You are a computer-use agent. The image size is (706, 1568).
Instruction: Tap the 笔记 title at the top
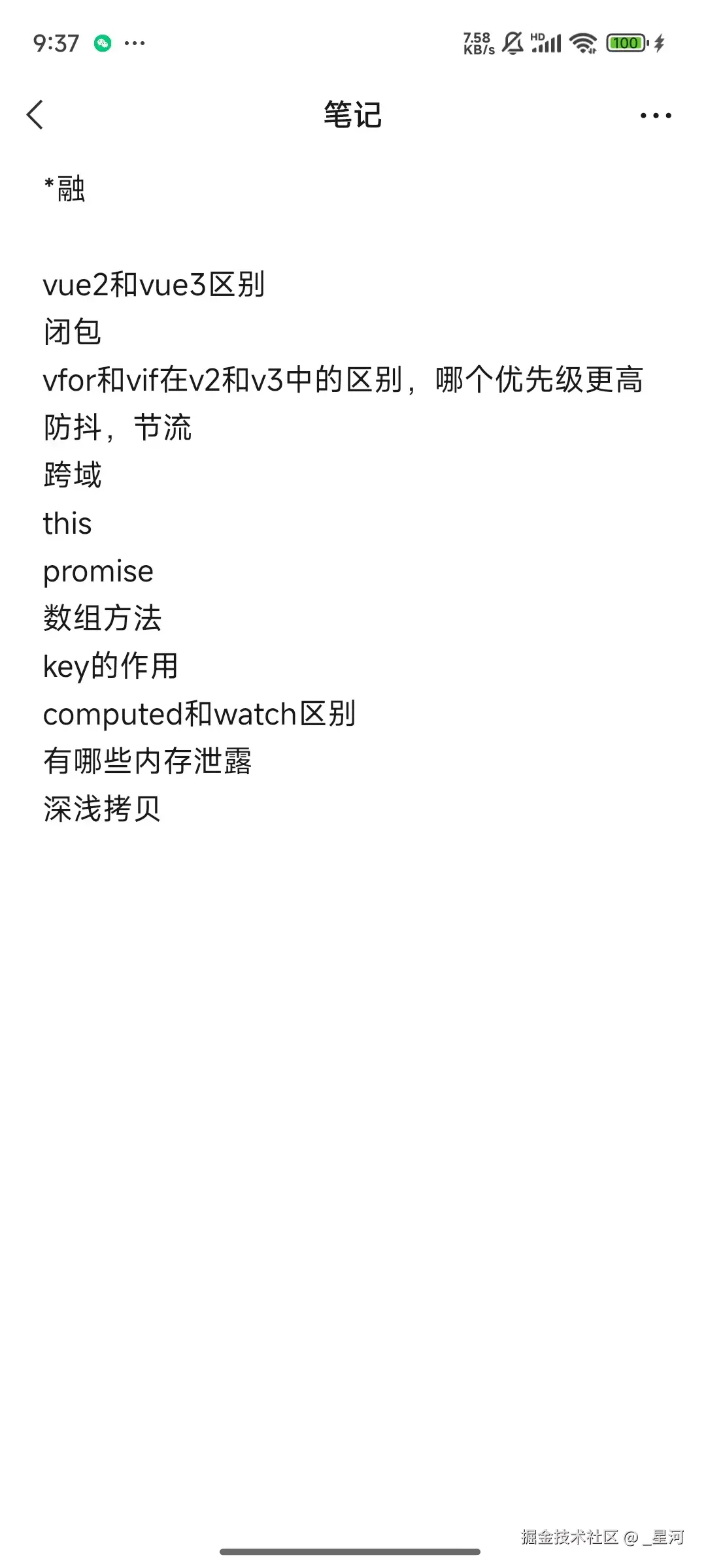click(x=353, y=114)
